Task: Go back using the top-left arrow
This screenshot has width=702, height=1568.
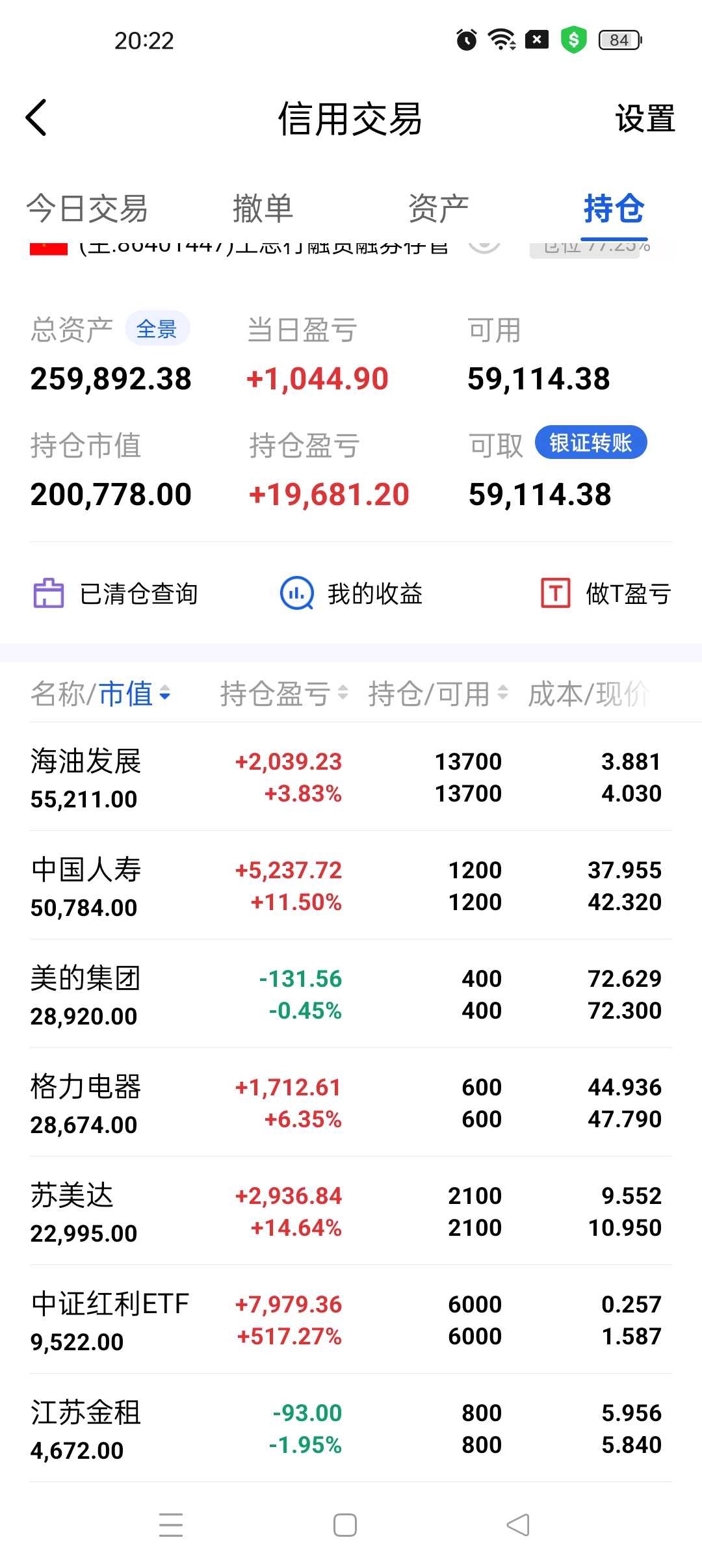Action: (36, 118)
